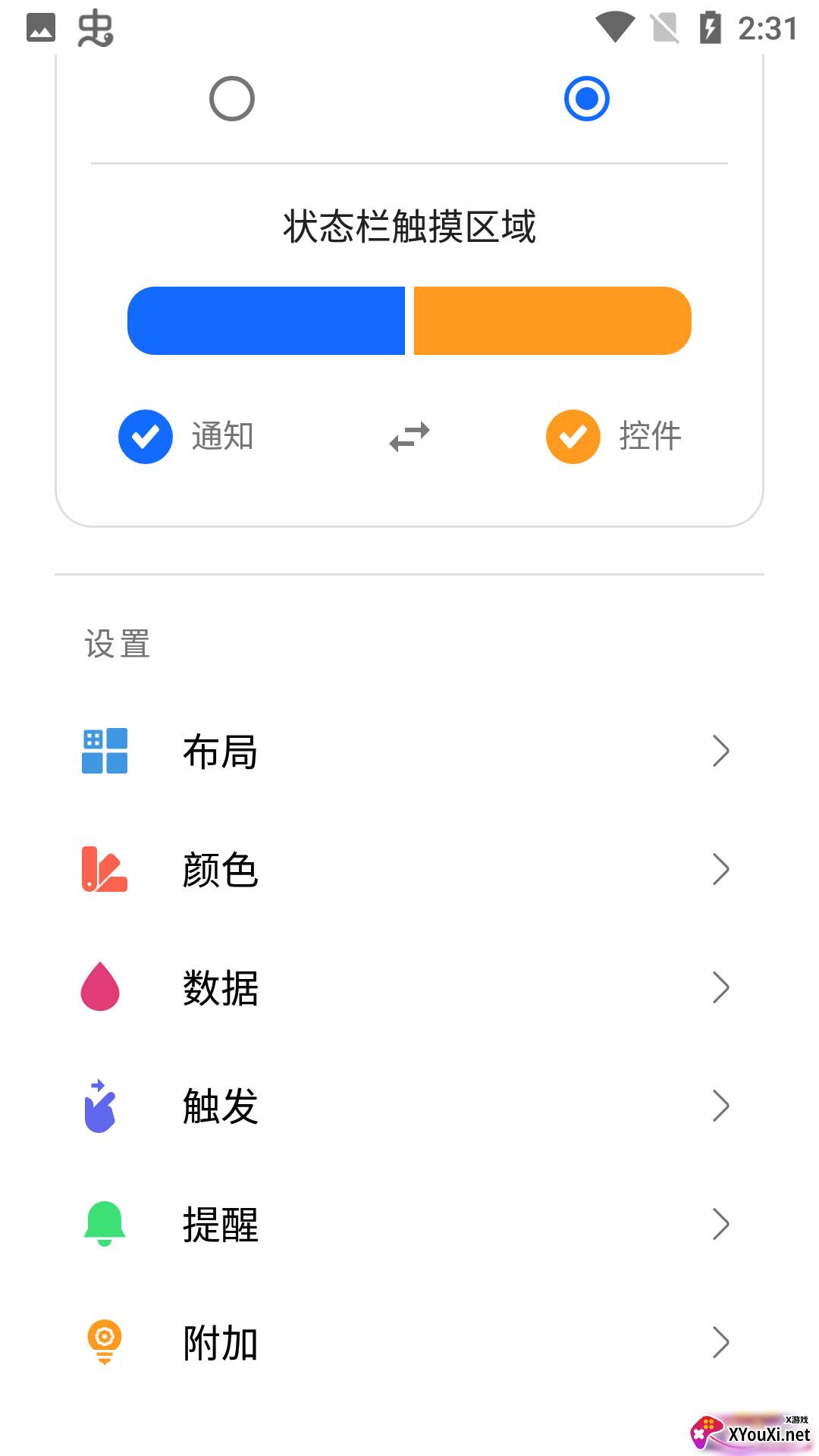
Task: Open the 数据 settings
Action: [x=409, y=988]
